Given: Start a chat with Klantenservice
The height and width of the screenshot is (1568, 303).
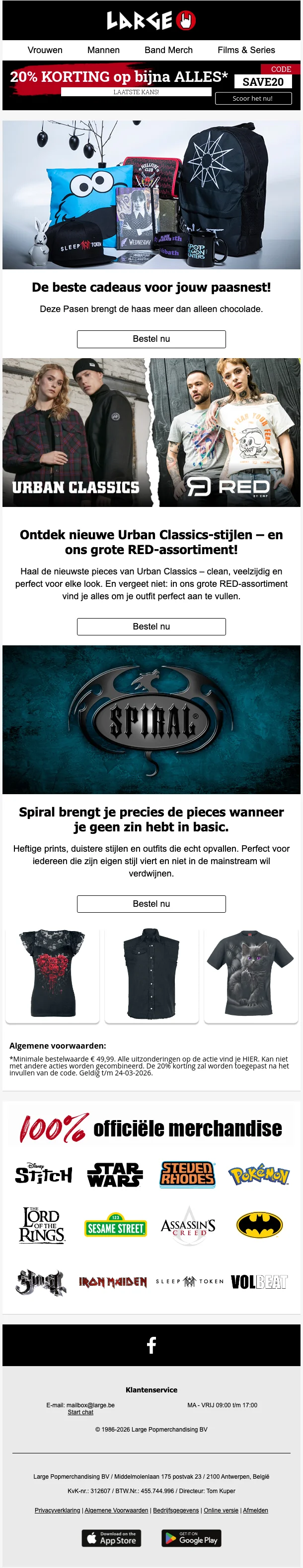Looking at the screenshot, I should [80, 1412].
